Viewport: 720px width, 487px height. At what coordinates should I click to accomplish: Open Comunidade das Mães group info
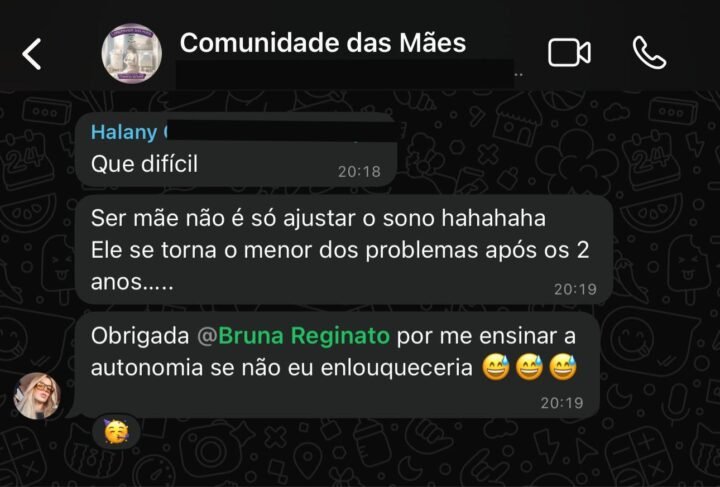point(322,43)
